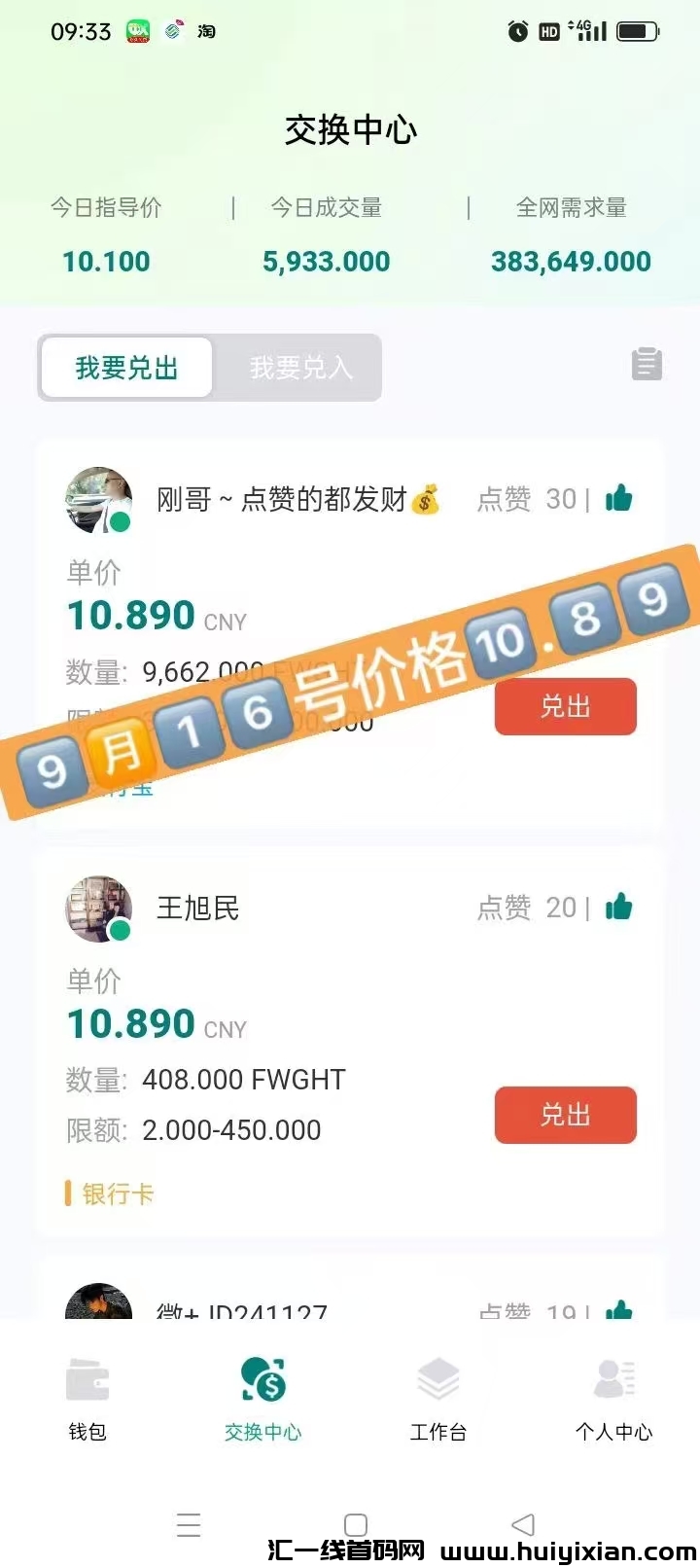Go to the system home screen
The image size is (700, 1568).
(356, 1524)
